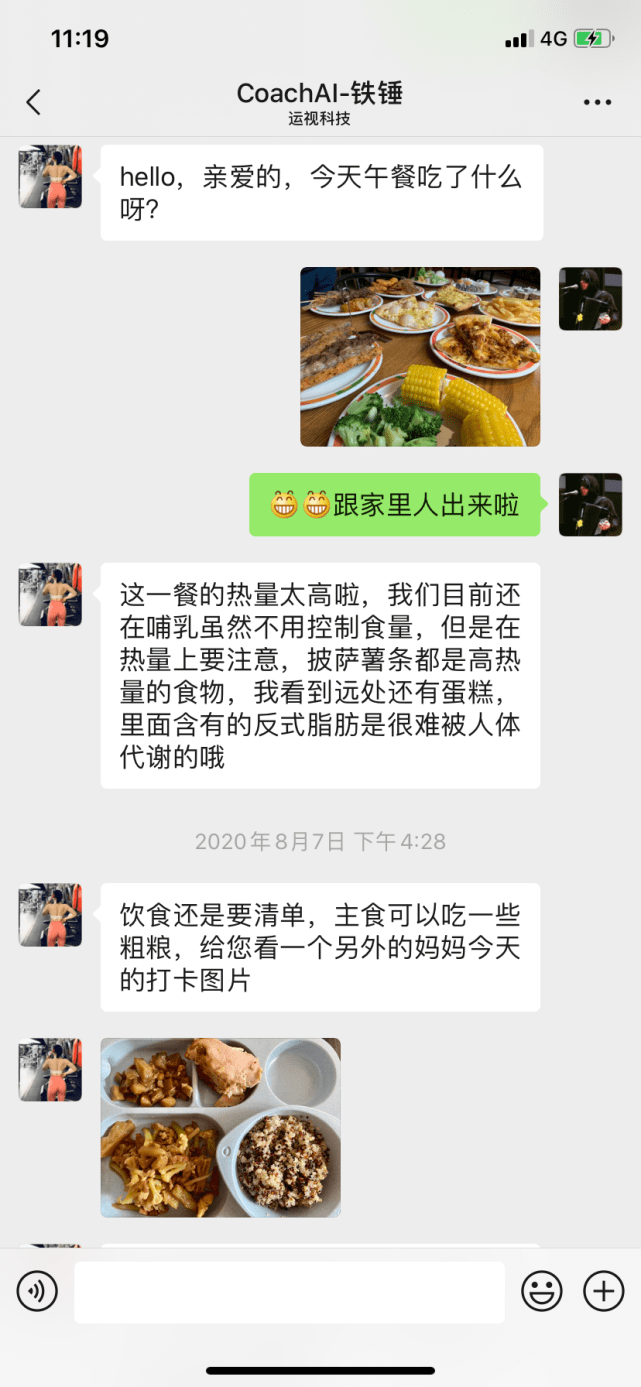Focus the message text field

click(x=289, y=1292)
